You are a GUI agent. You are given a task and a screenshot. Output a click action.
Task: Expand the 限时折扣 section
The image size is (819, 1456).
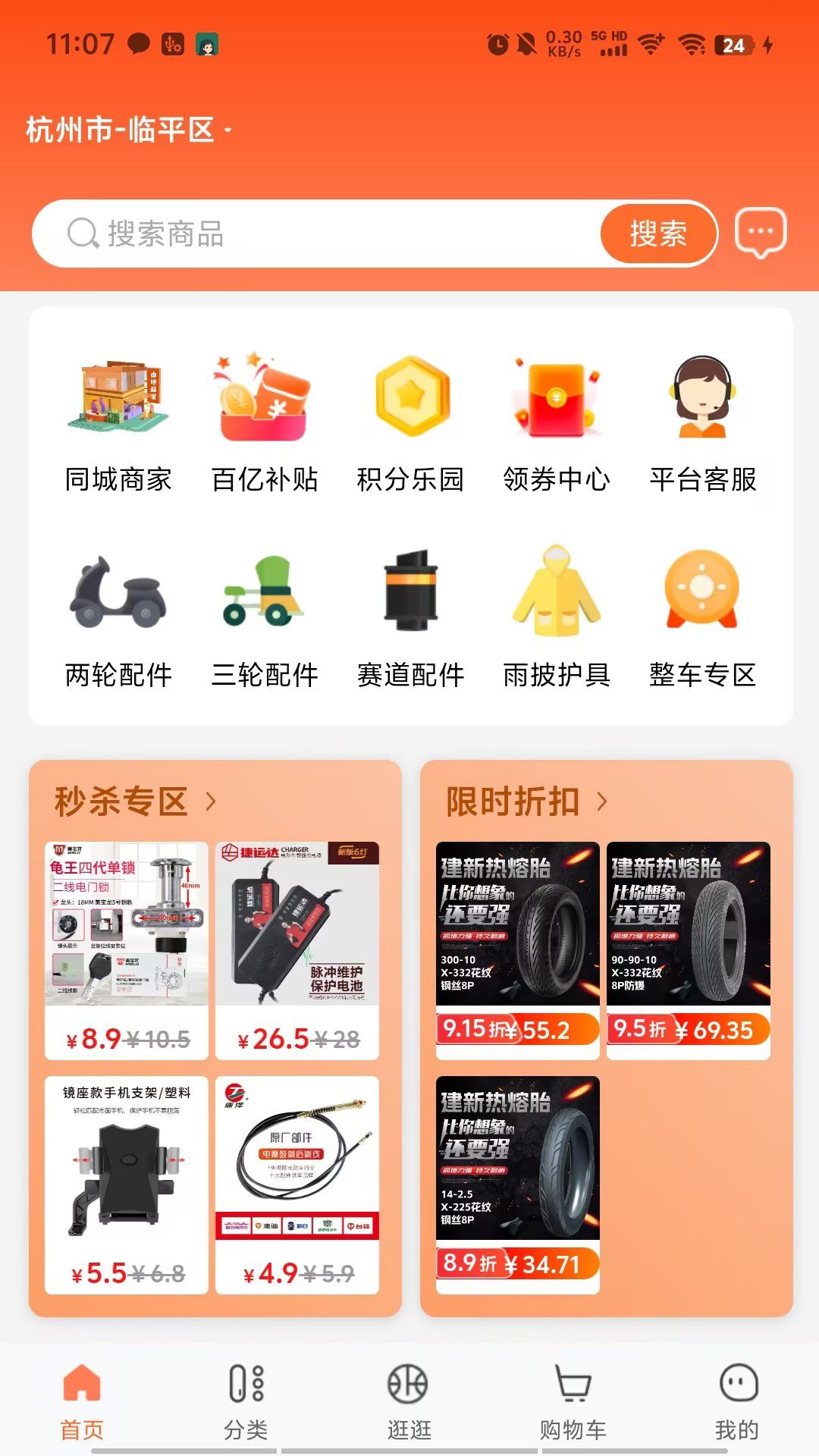coord(527,802)
